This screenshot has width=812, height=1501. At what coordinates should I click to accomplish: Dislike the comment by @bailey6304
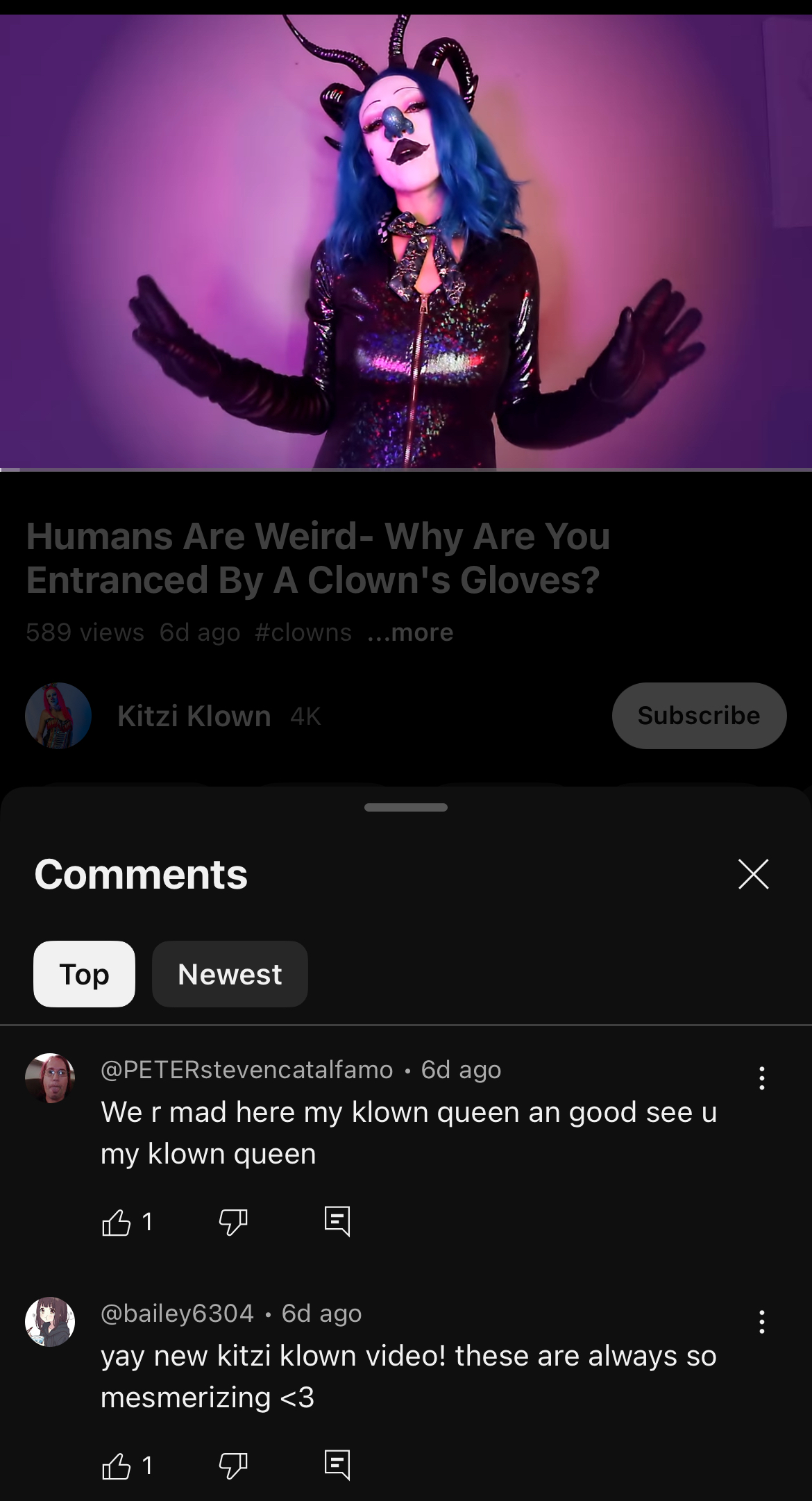pyautogui.click(x=233, y=1466)
